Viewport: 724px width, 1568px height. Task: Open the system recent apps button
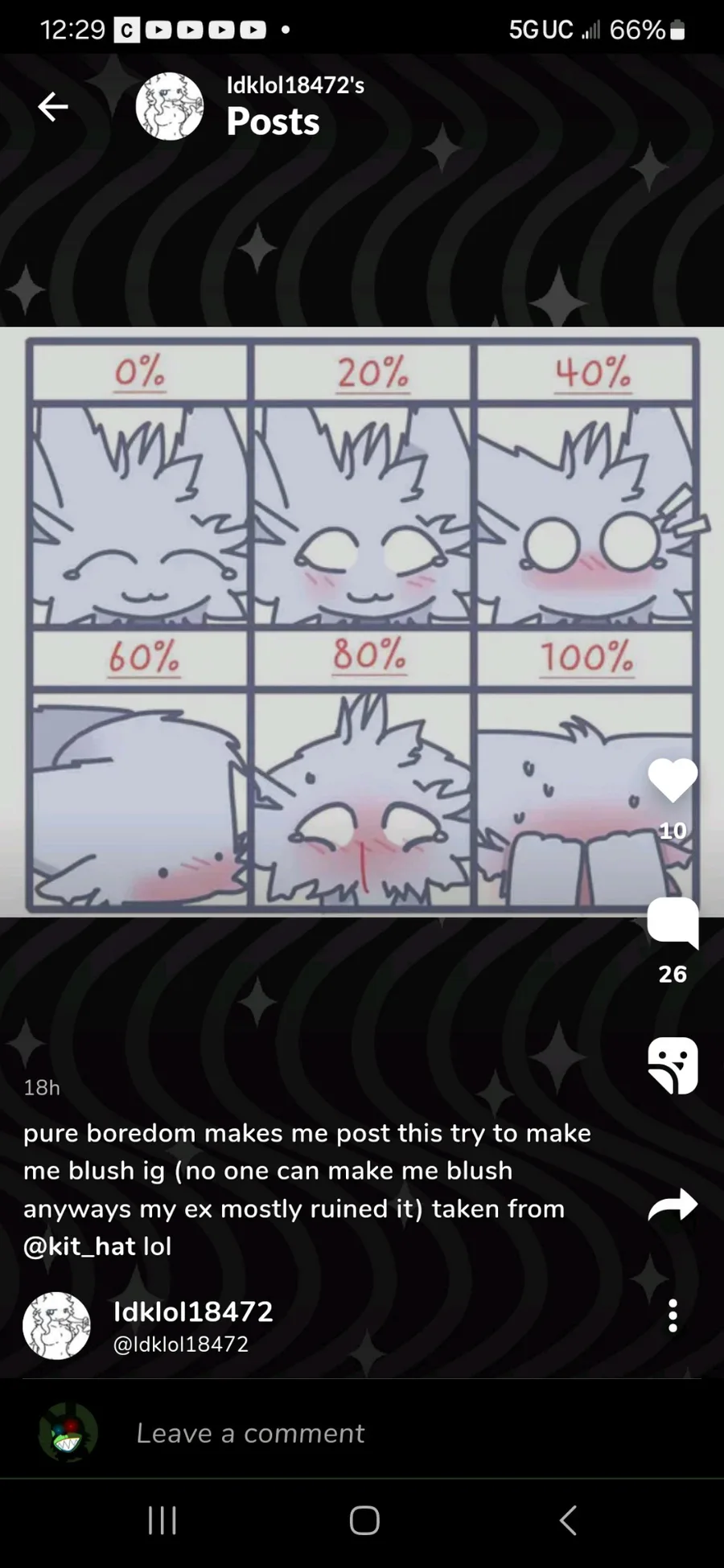click(162, 1521)
